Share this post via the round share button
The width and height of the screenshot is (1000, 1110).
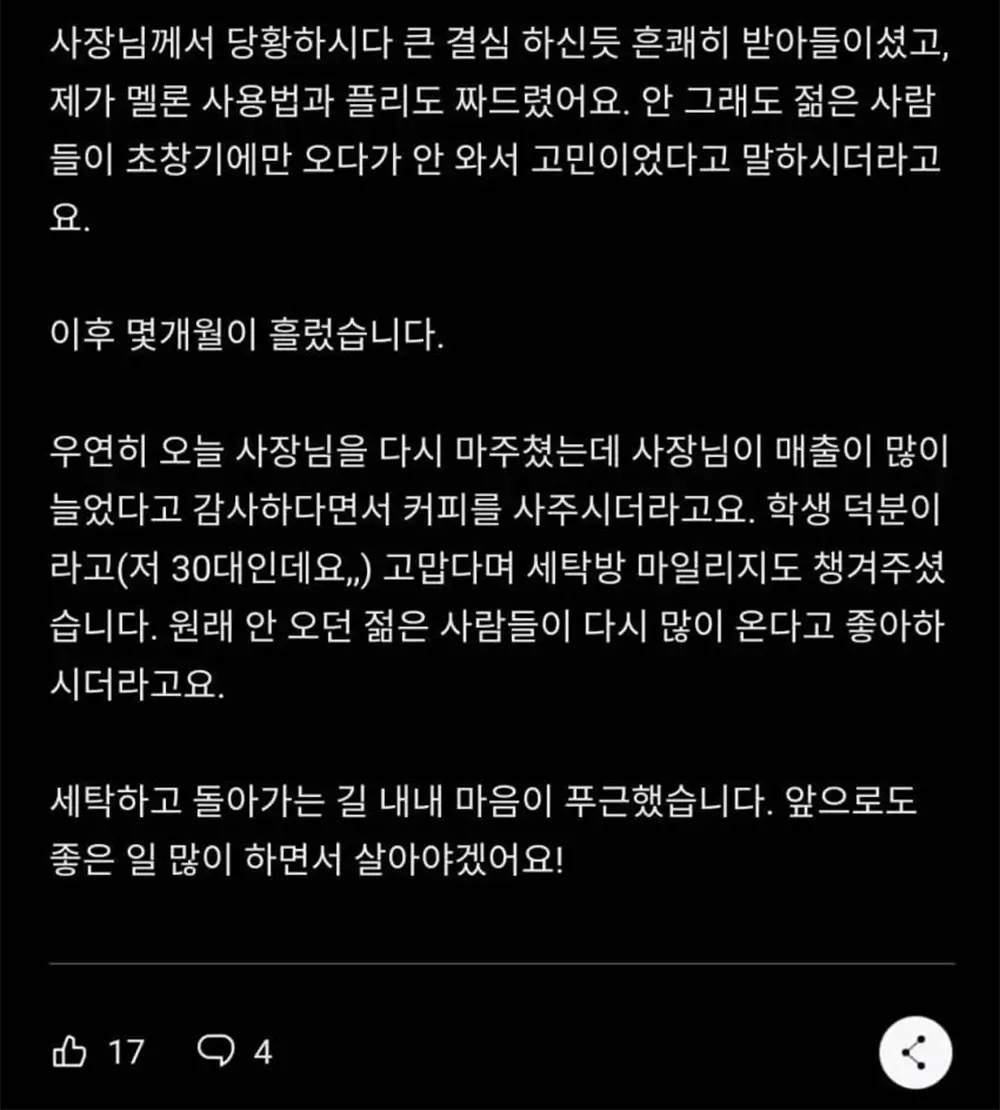tap(915, 1053)
